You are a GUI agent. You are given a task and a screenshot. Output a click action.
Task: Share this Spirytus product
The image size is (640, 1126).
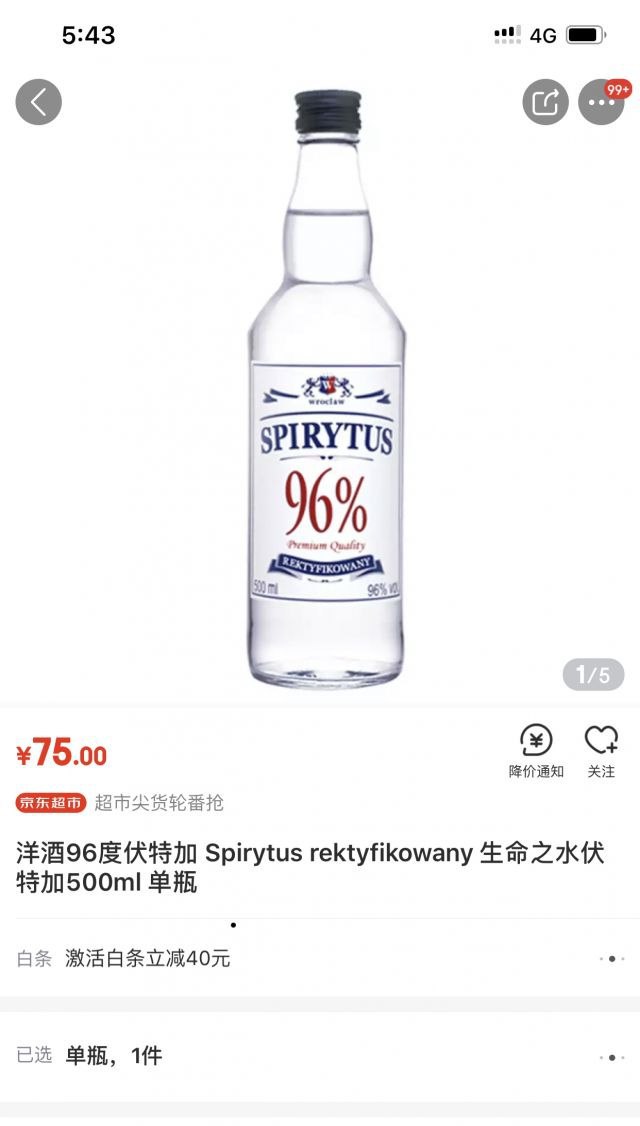pyautogui.click(x=545, y=102)
